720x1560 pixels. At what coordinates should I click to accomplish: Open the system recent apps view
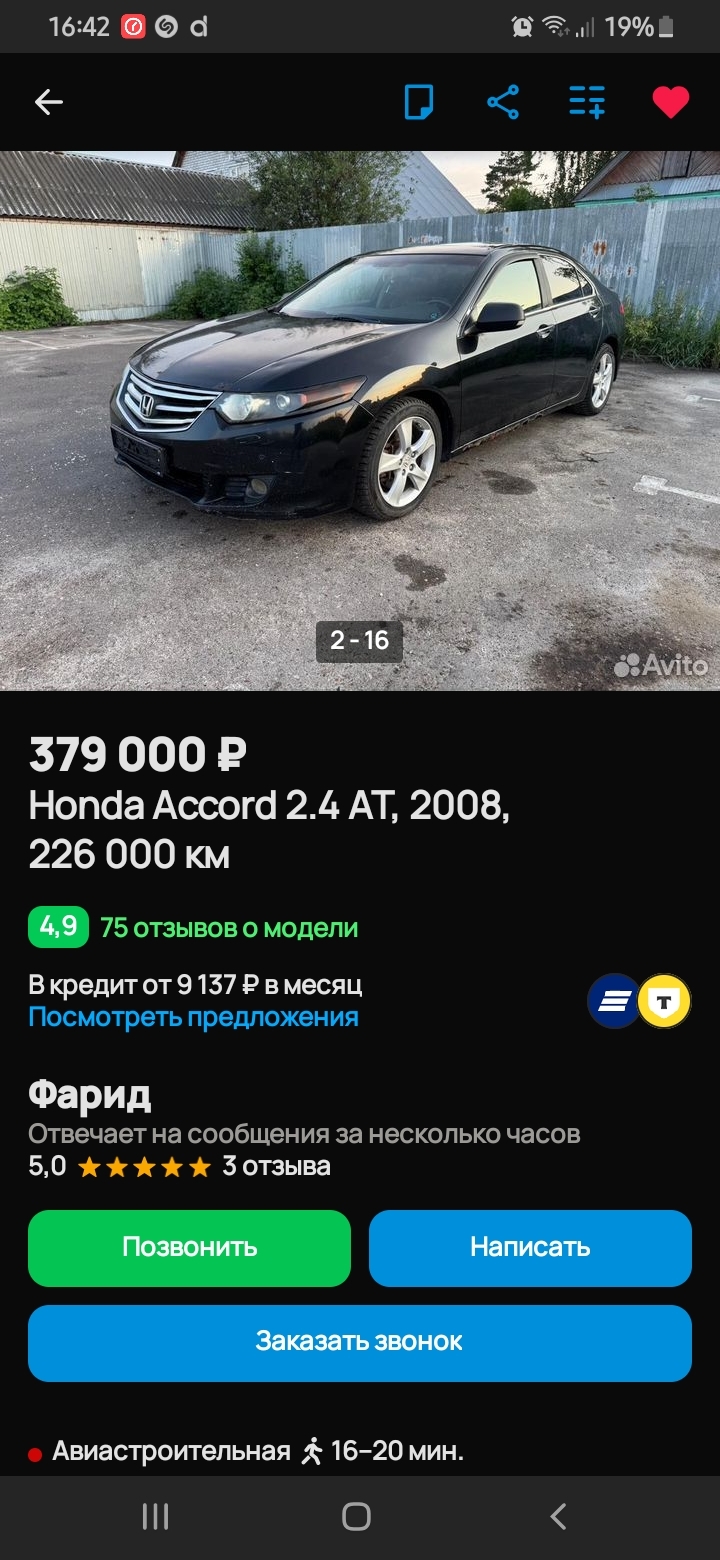pyautogui.click(x=155, y=1516)
